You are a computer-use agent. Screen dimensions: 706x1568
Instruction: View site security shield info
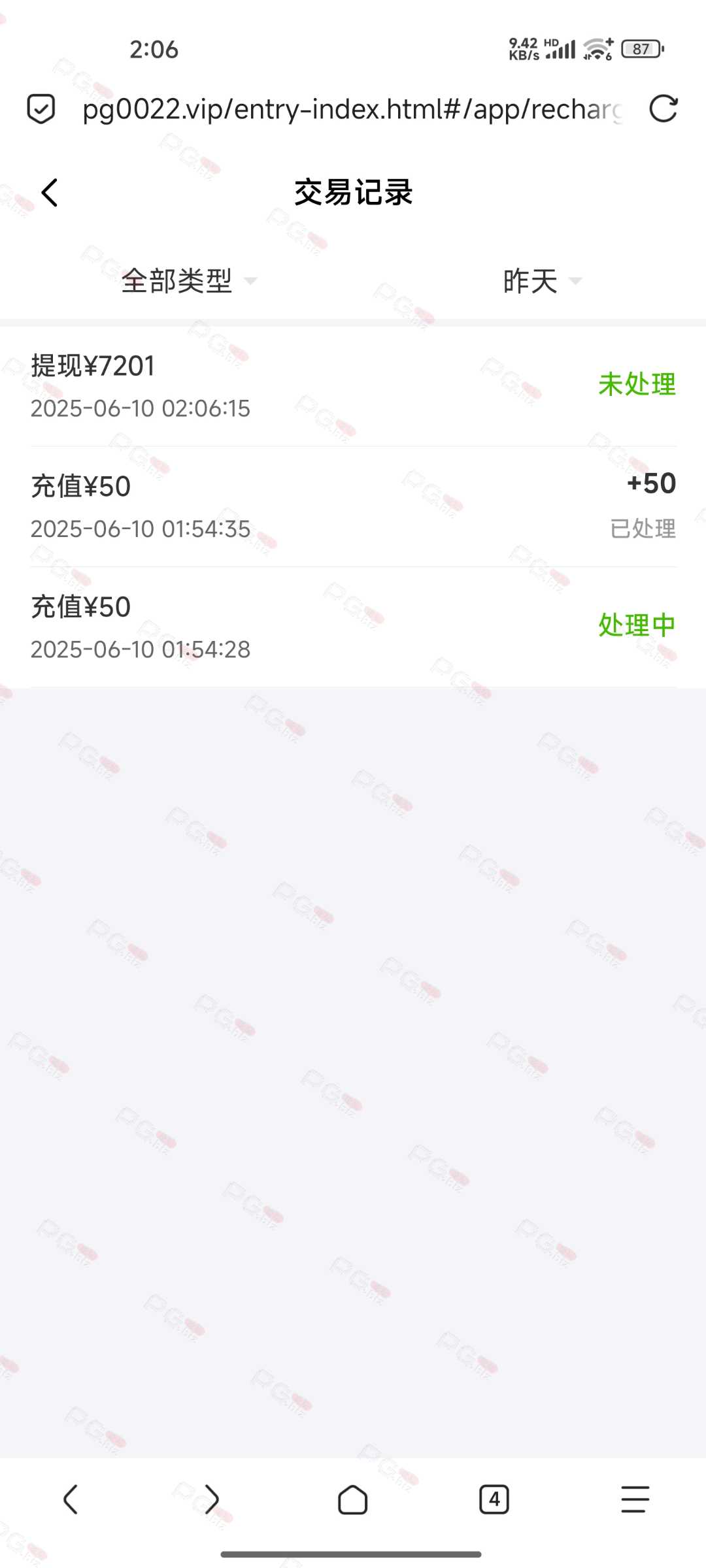[41, 109]
